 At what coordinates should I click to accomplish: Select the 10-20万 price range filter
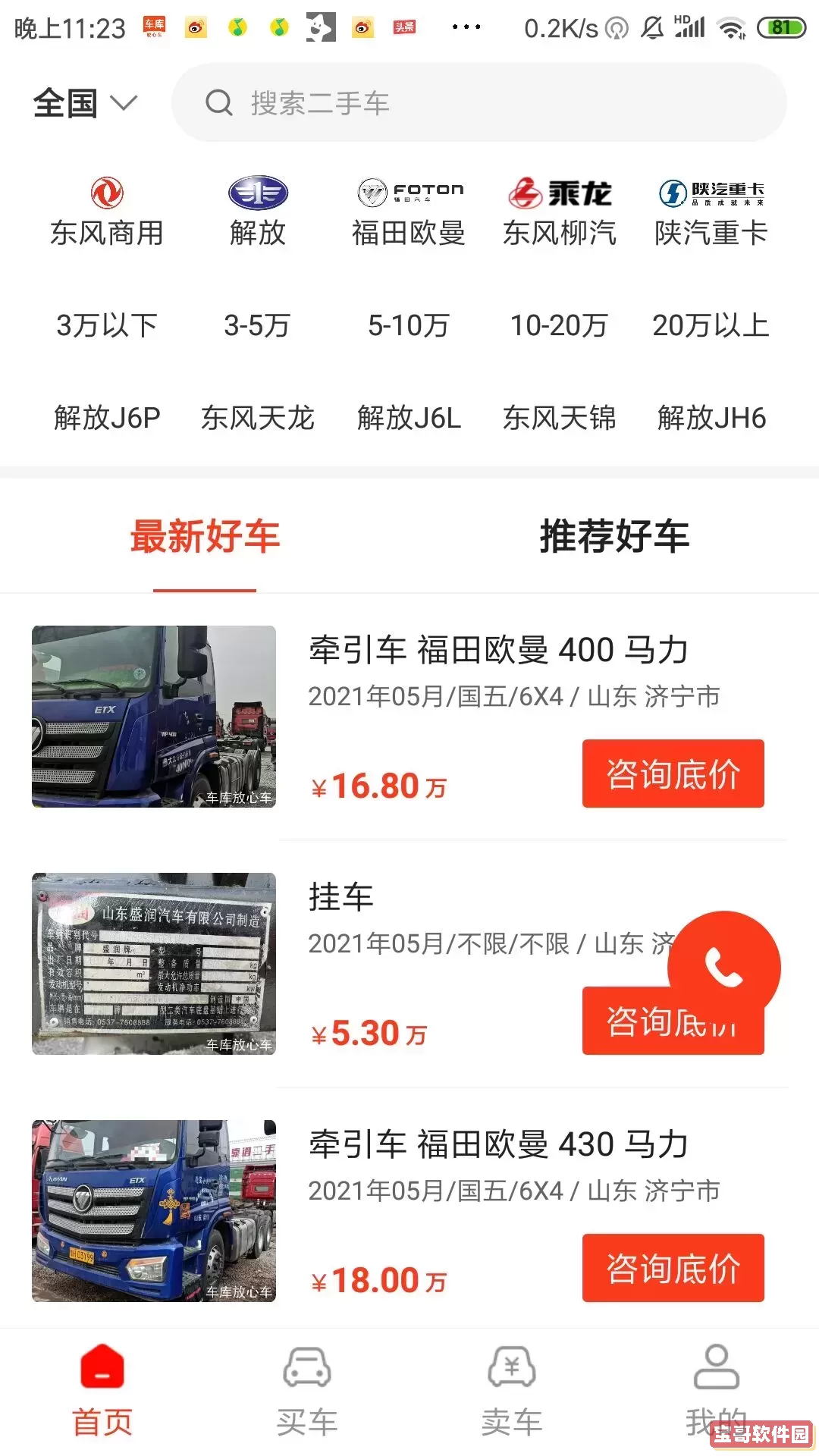click(560, 326)
